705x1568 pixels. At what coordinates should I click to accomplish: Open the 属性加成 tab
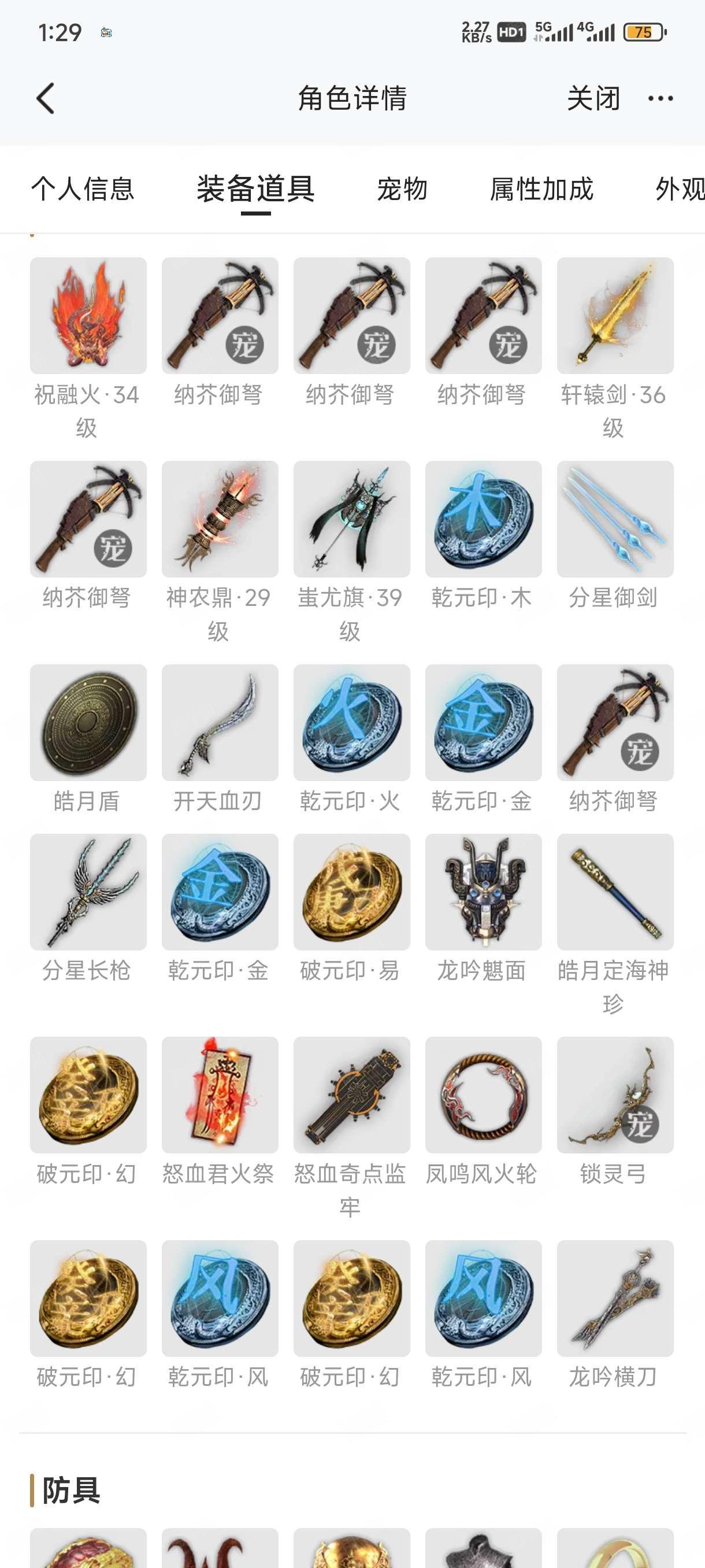click(541, 189)
